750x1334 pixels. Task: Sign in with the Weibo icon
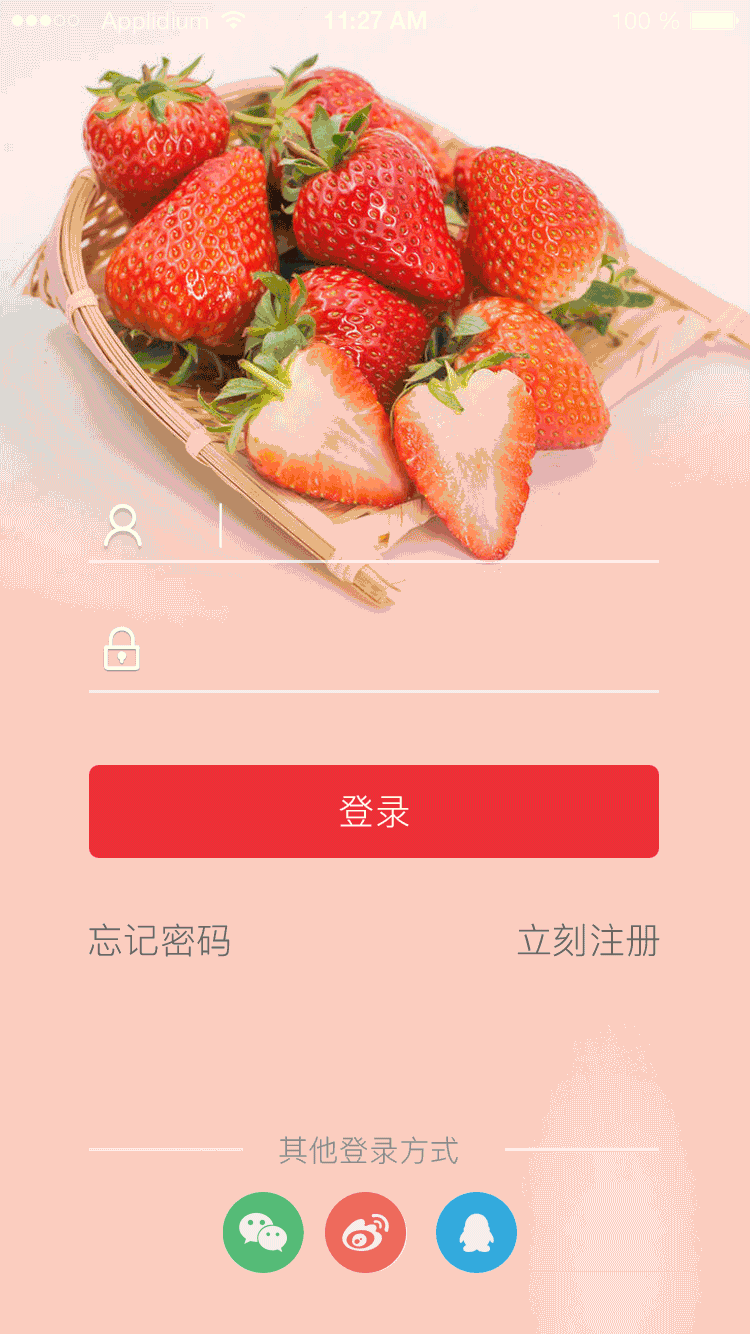tap(365, 1232)
